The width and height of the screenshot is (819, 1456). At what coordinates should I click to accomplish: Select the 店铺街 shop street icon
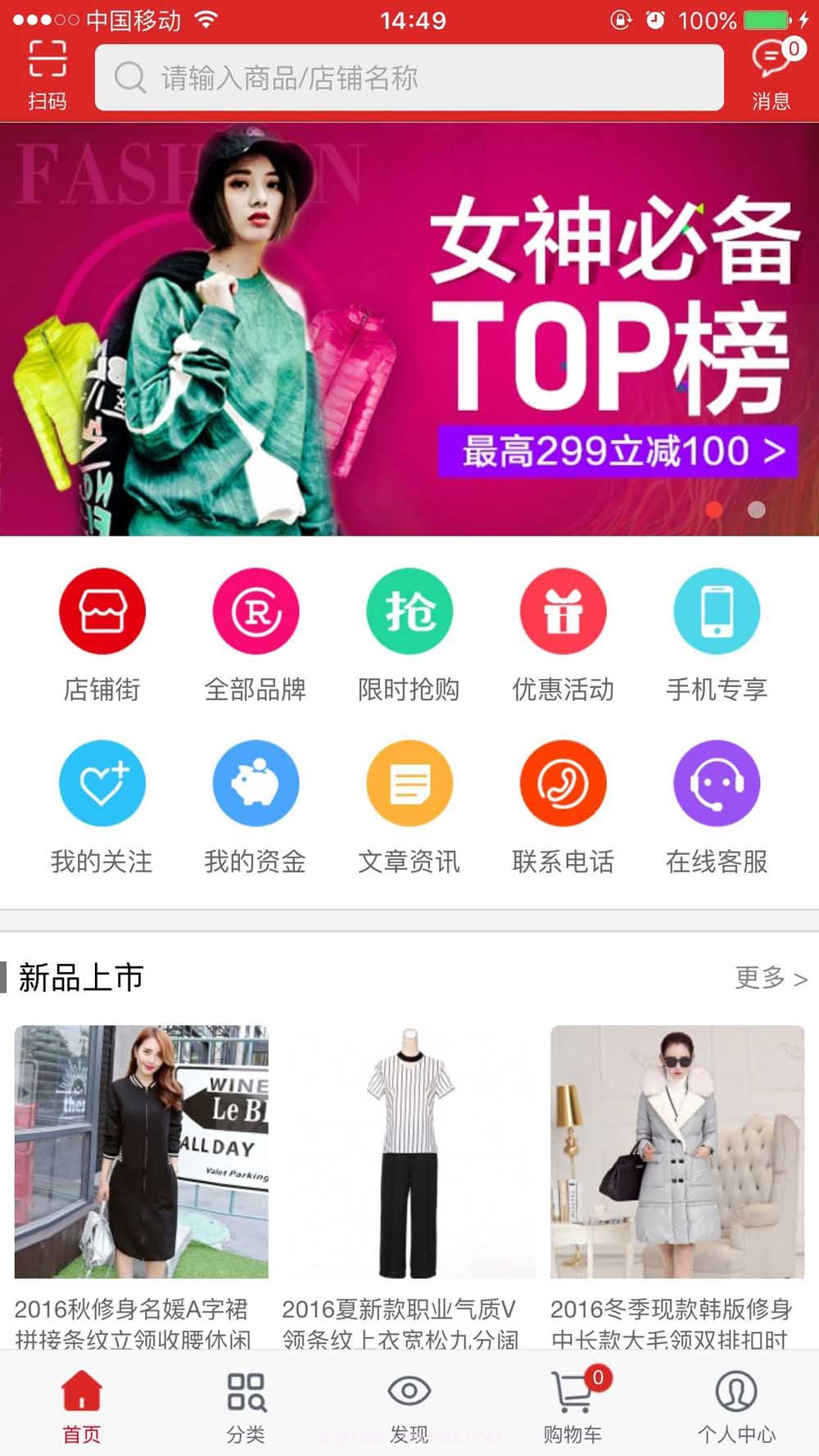click(x=102, y=611)
